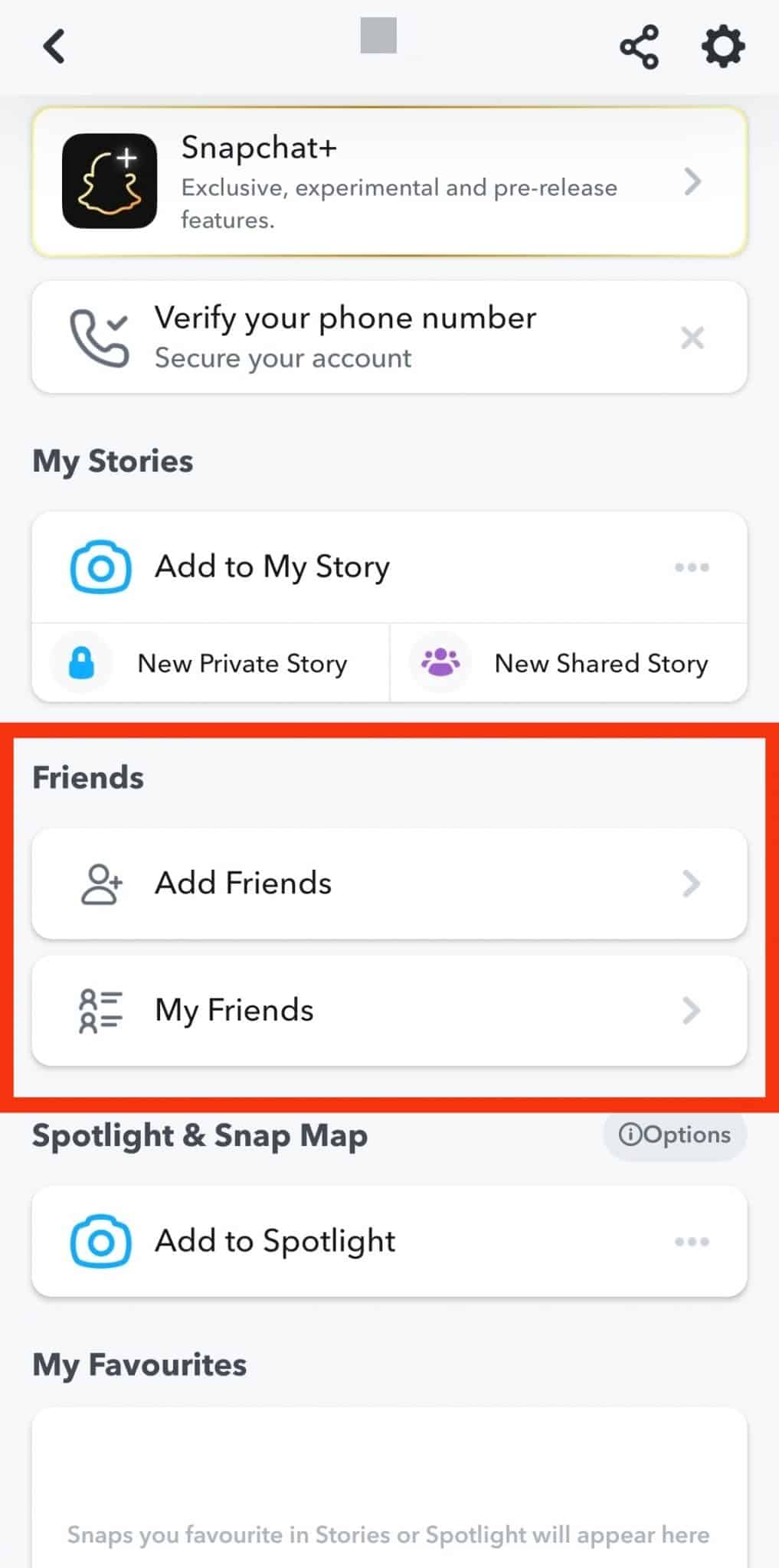Select the group icon beside New Shared Story
The image size is (779, 1568).
[439, 663]
